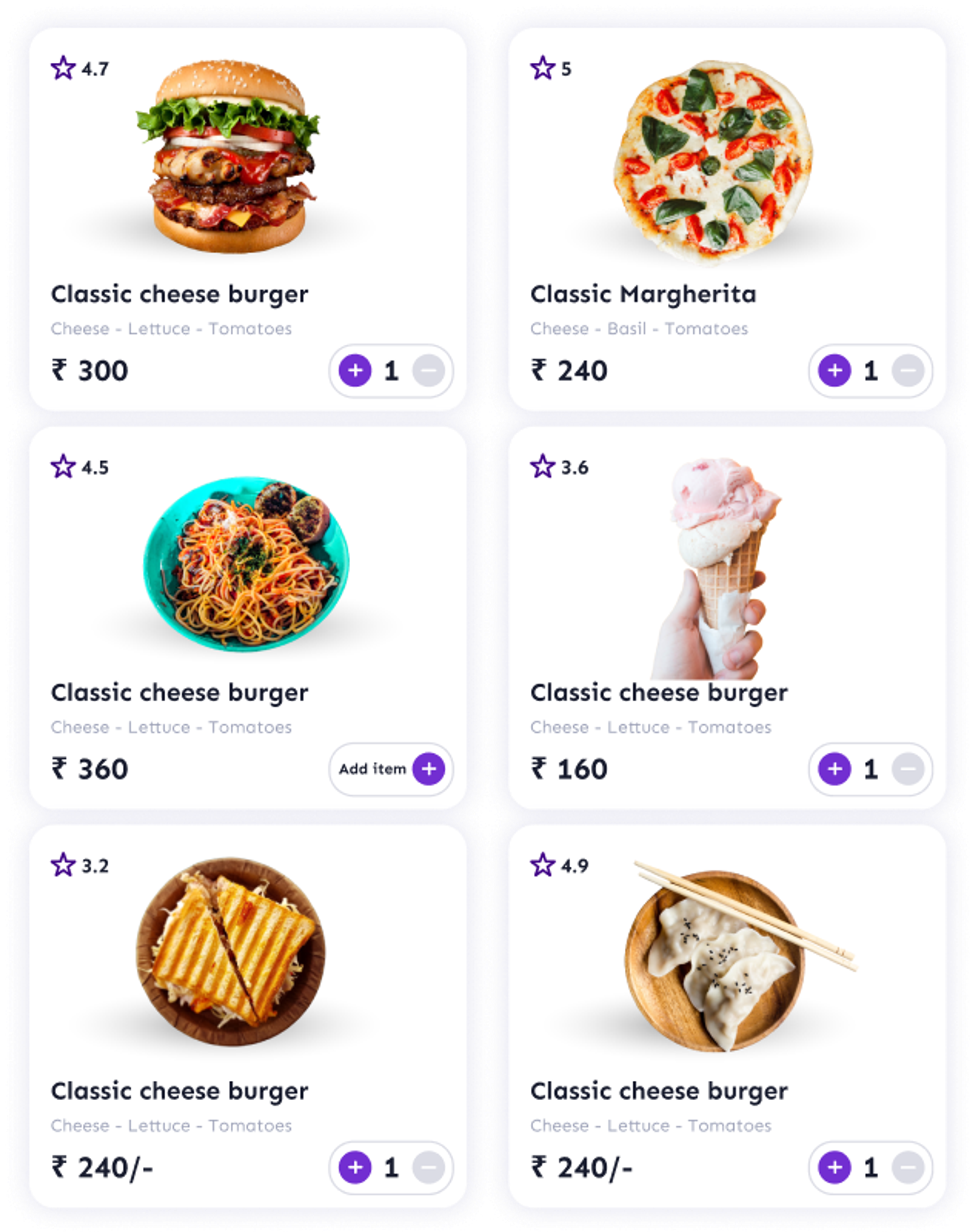The image size is (970, 1232).
Task: Reduce Classic Margherita quantity by one
Action: [908, 370]
